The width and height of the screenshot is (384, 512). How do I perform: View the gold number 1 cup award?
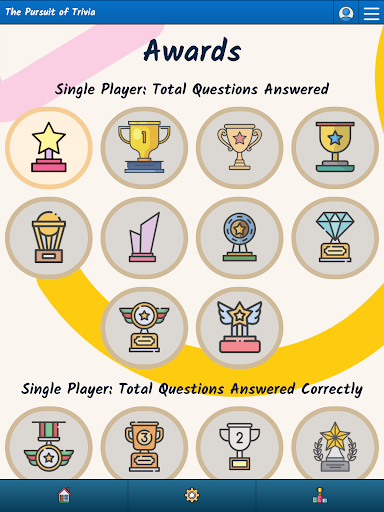pos(144,148)
